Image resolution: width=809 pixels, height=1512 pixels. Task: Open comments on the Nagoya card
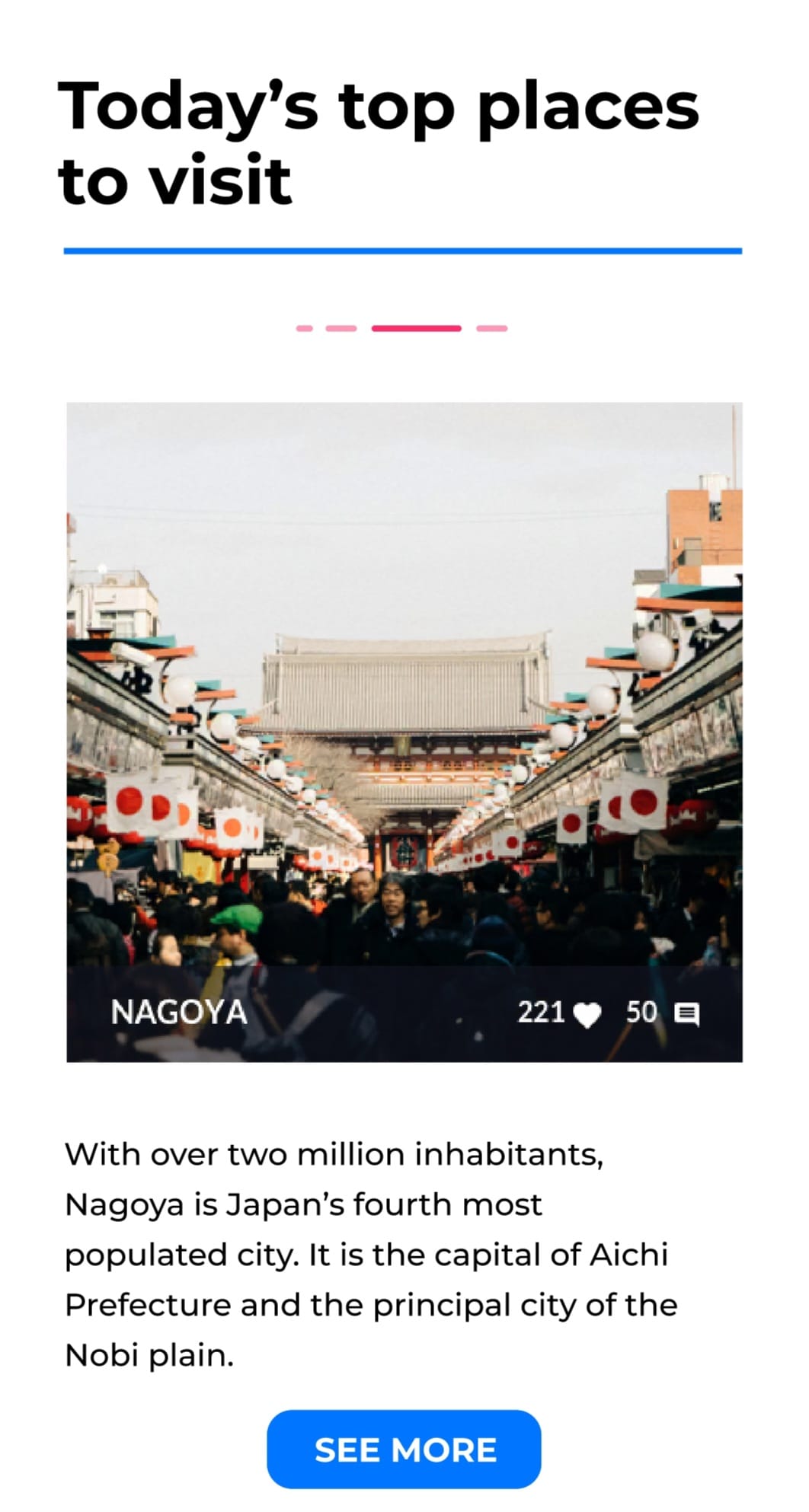click(x=687, y=1014)
